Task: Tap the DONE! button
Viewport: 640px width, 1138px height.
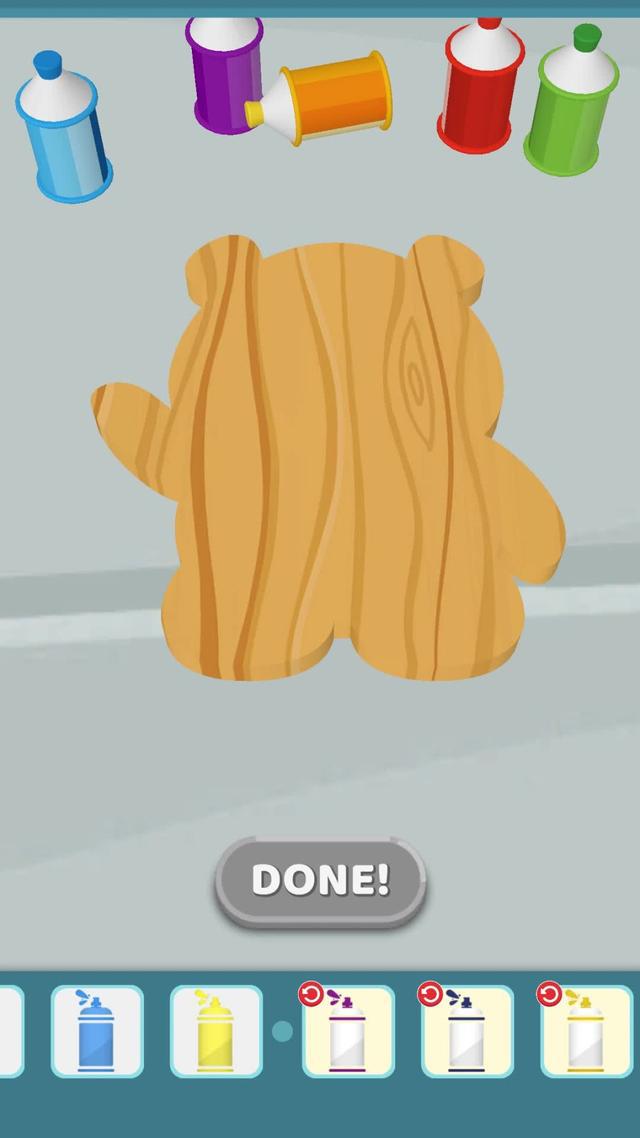Action: click(320, 881)
